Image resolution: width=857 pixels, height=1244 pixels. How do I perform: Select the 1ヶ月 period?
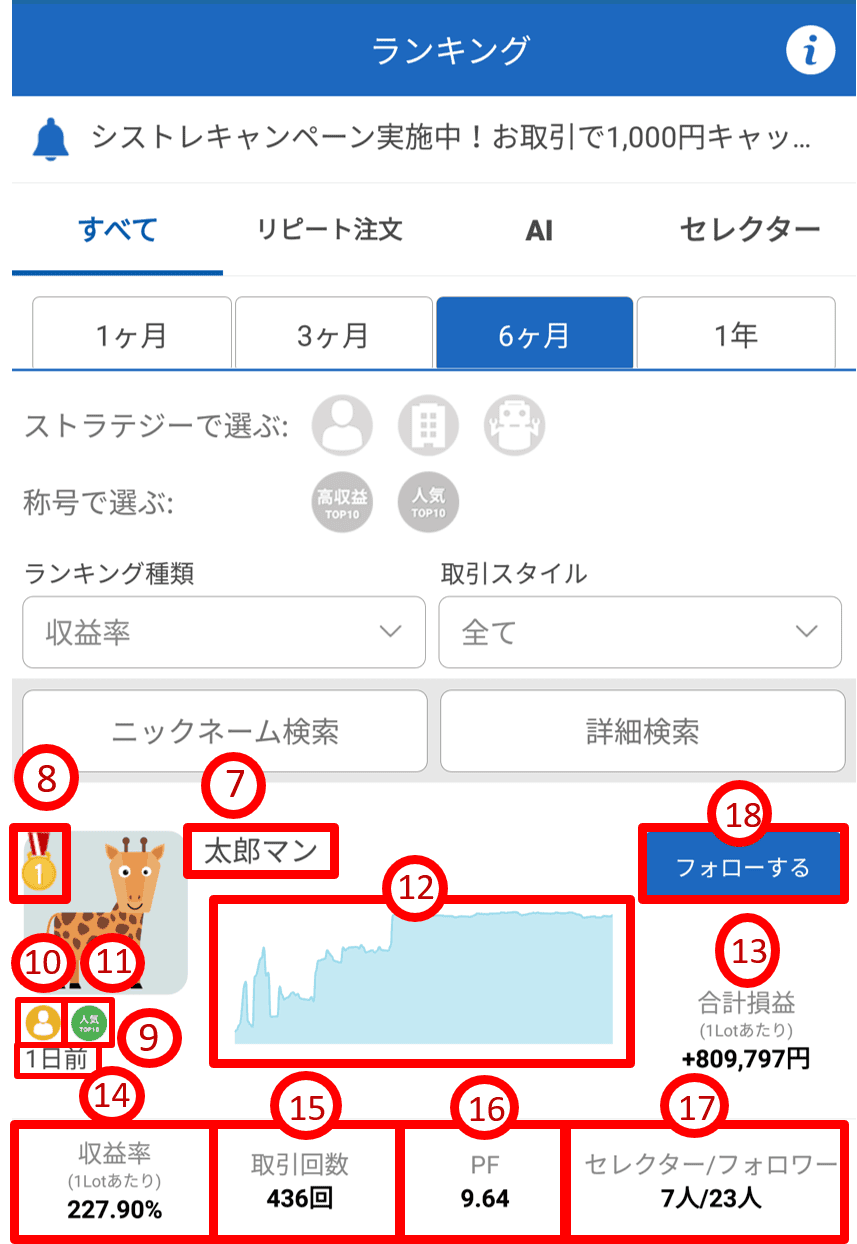[132, 335]
